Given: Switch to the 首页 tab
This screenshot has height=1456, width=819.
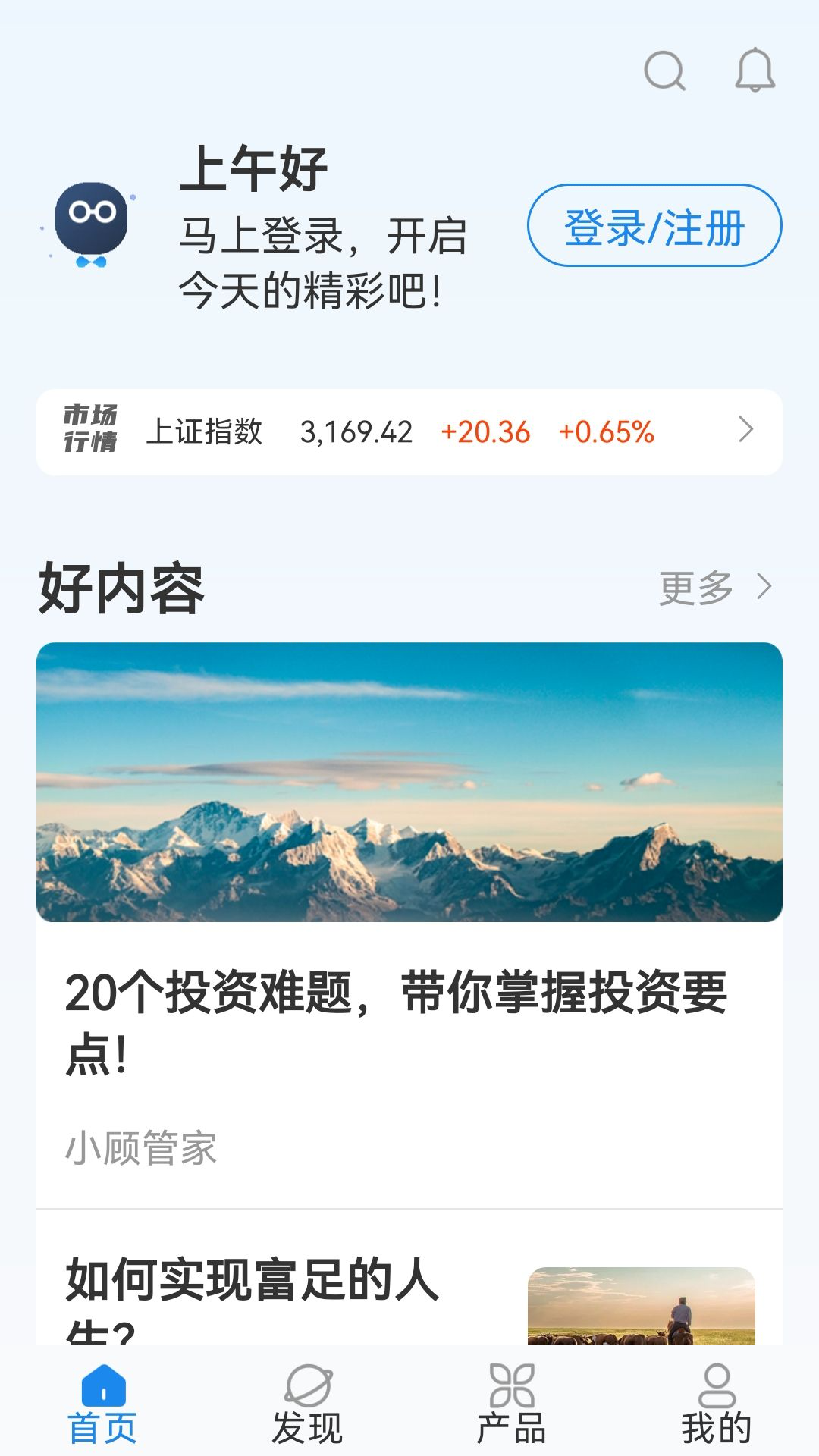Looking at the screenshot, I should (x=102, y=1404).
